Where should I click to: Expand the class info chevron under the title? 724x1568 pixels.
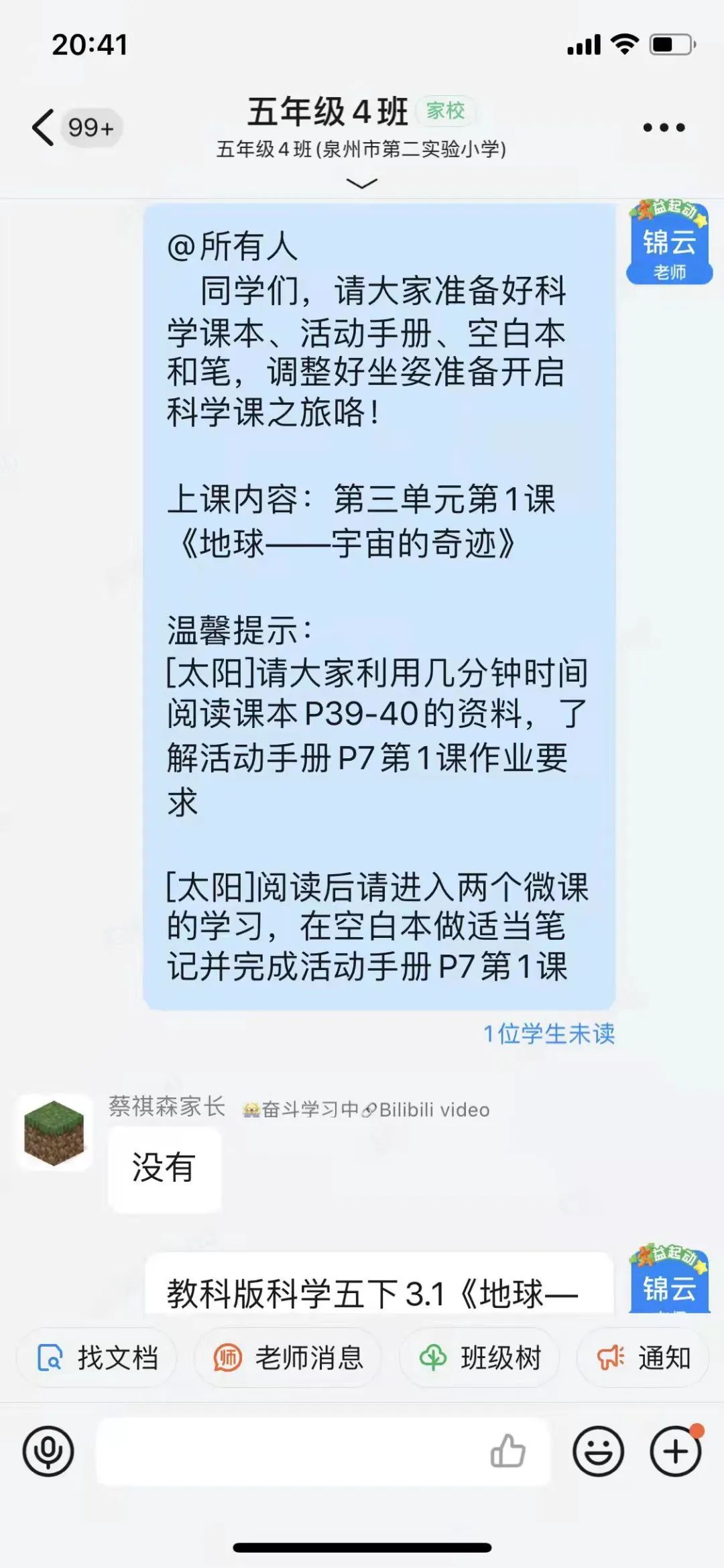pos(362,183)
